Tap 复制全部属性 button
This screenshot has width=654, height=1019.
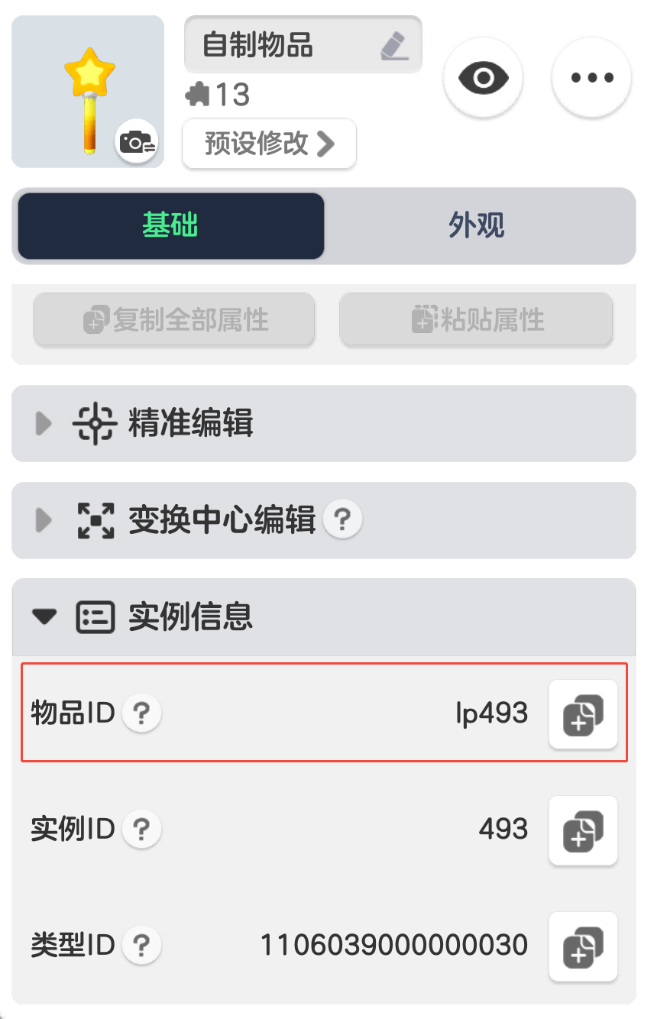point(174,320)
